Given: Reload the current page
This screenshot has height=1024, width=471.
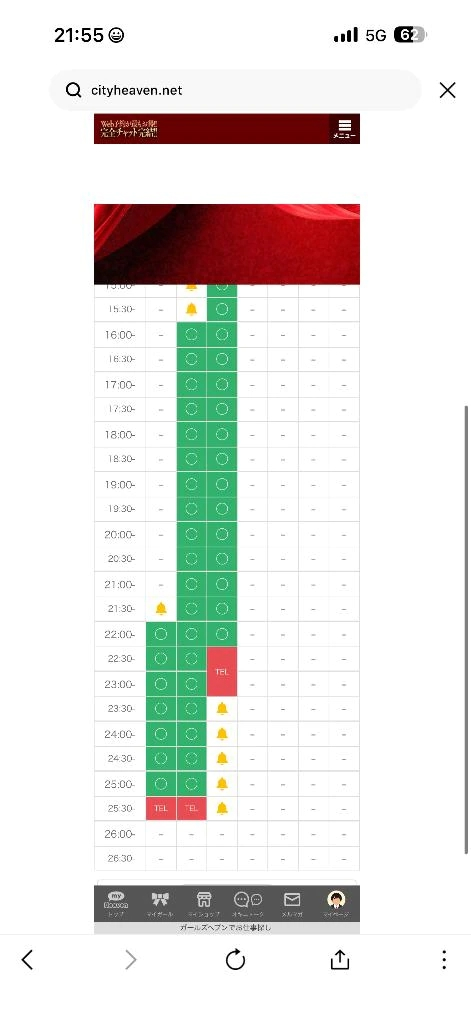Looking at the screenshot, I should 235,959.
